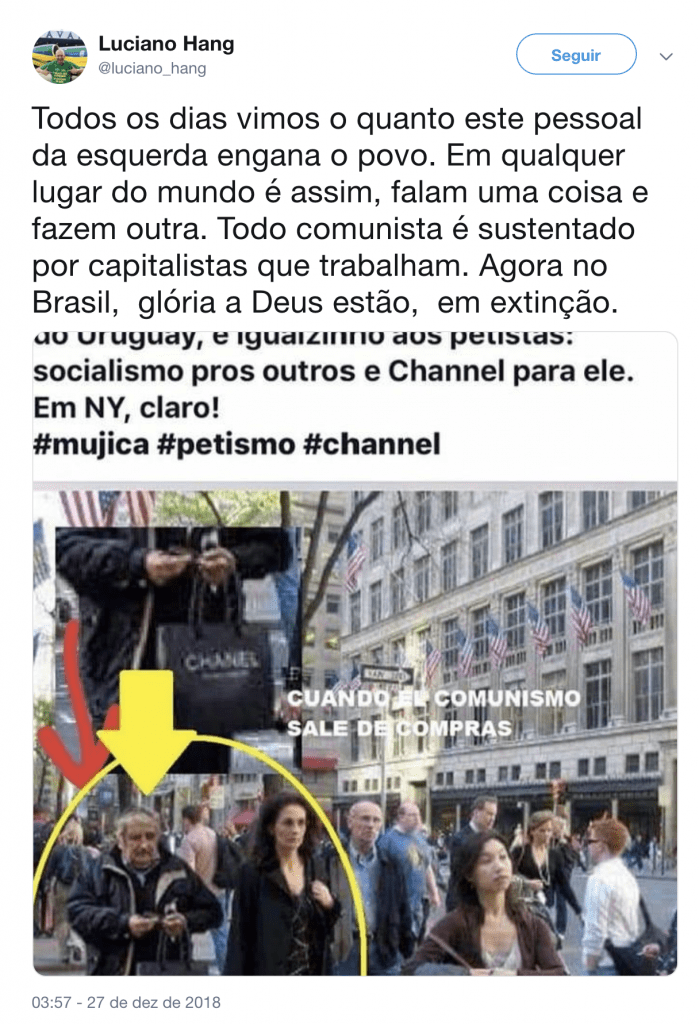Open Luciano Hang's profile avatar
This screenshot has height=1024, width=699.
click(x=59, y=56)
